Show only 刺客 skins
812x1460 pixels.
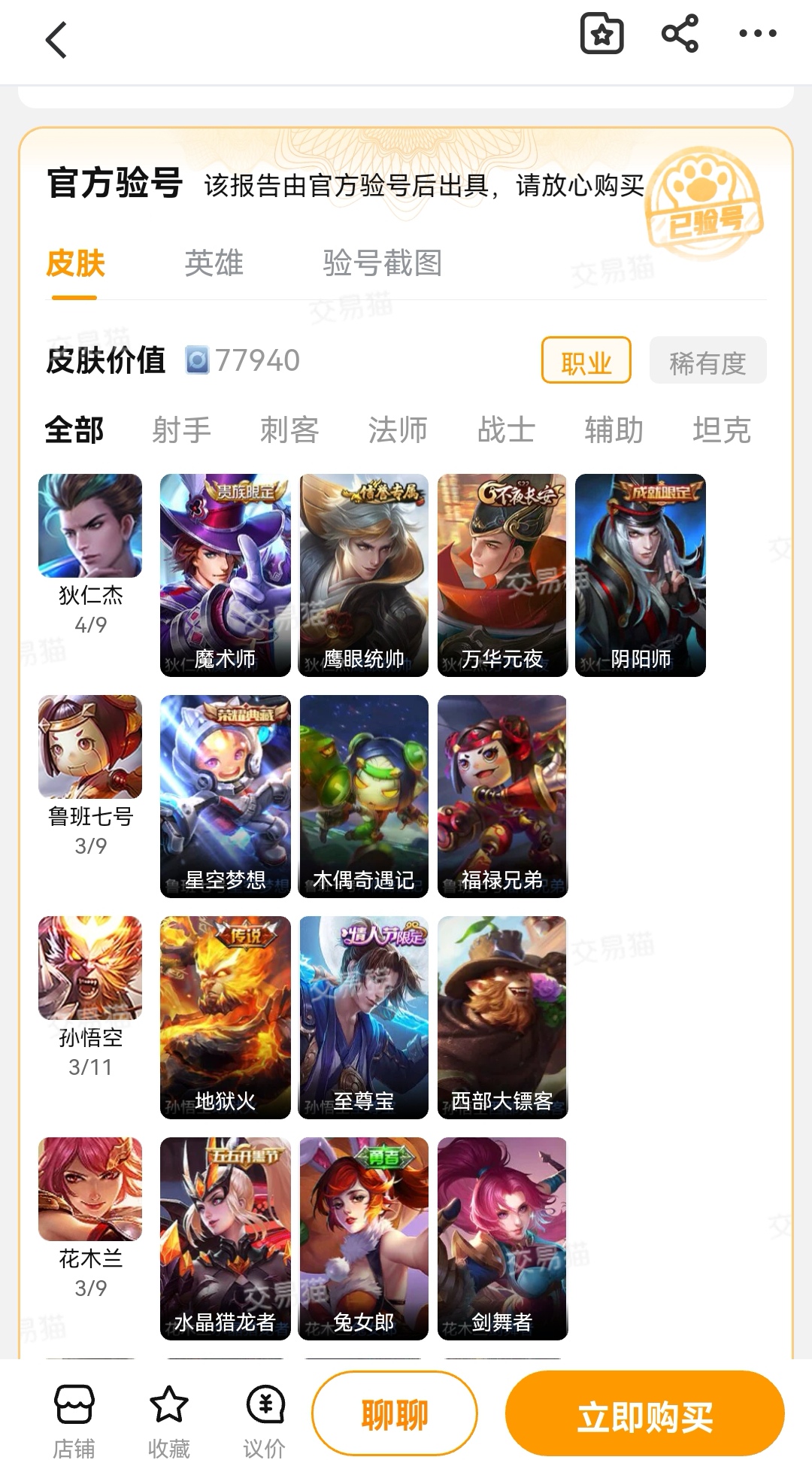(x=289, y=430)
